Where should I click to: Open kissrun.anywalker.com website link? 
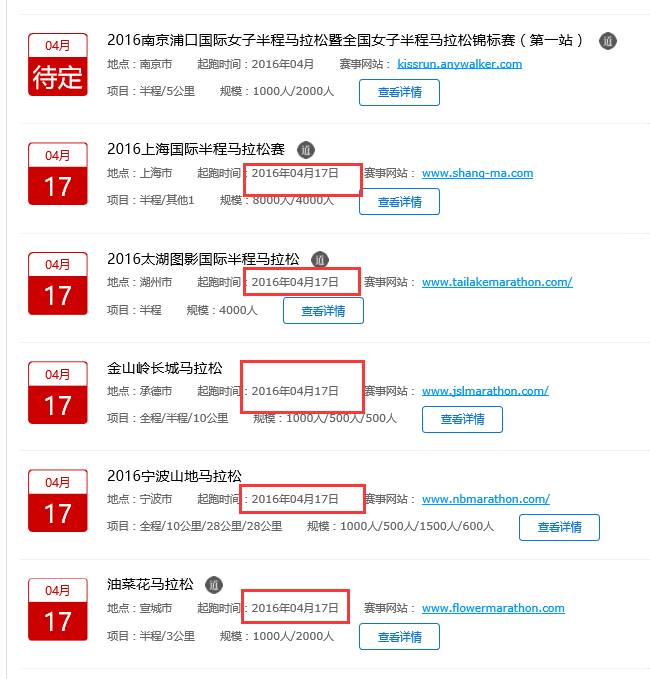point(459,64)
